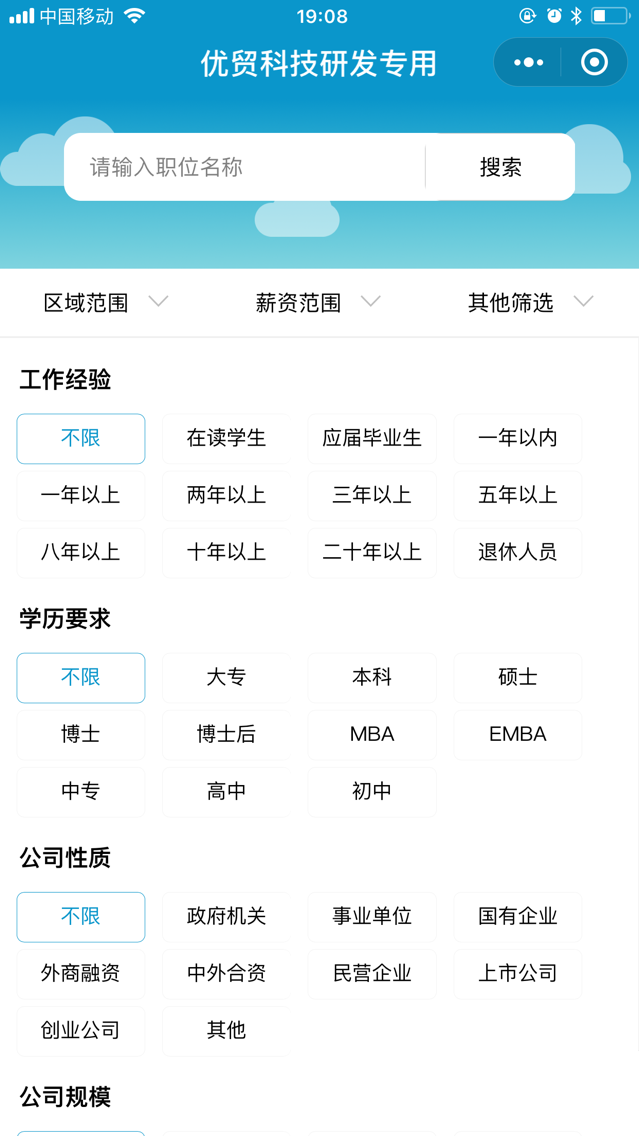Pick 高中 education level
The width and height of the screenshot is (639, 1136).
point(226,791)
